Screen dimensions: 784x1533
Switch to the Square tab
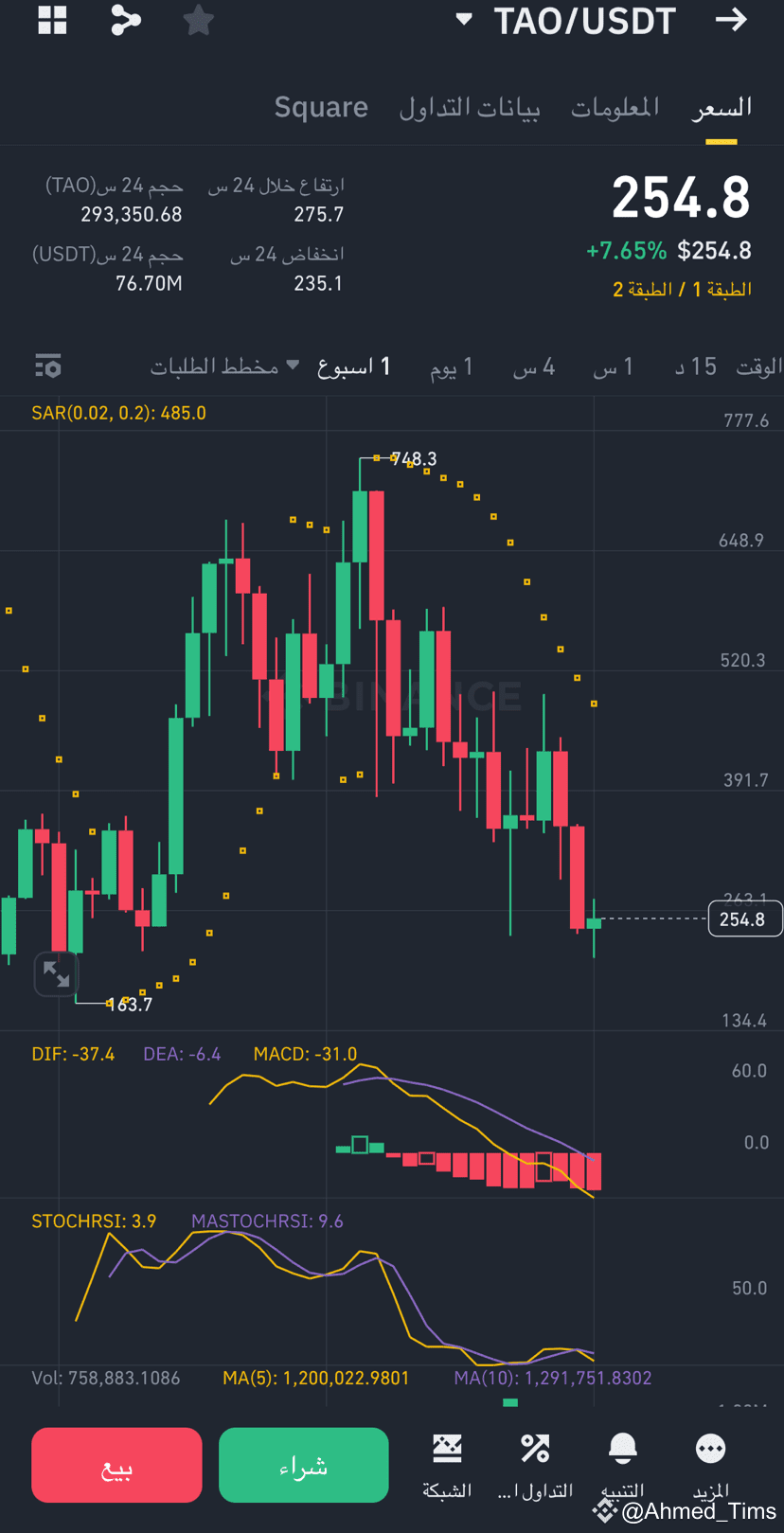point(321,107)
